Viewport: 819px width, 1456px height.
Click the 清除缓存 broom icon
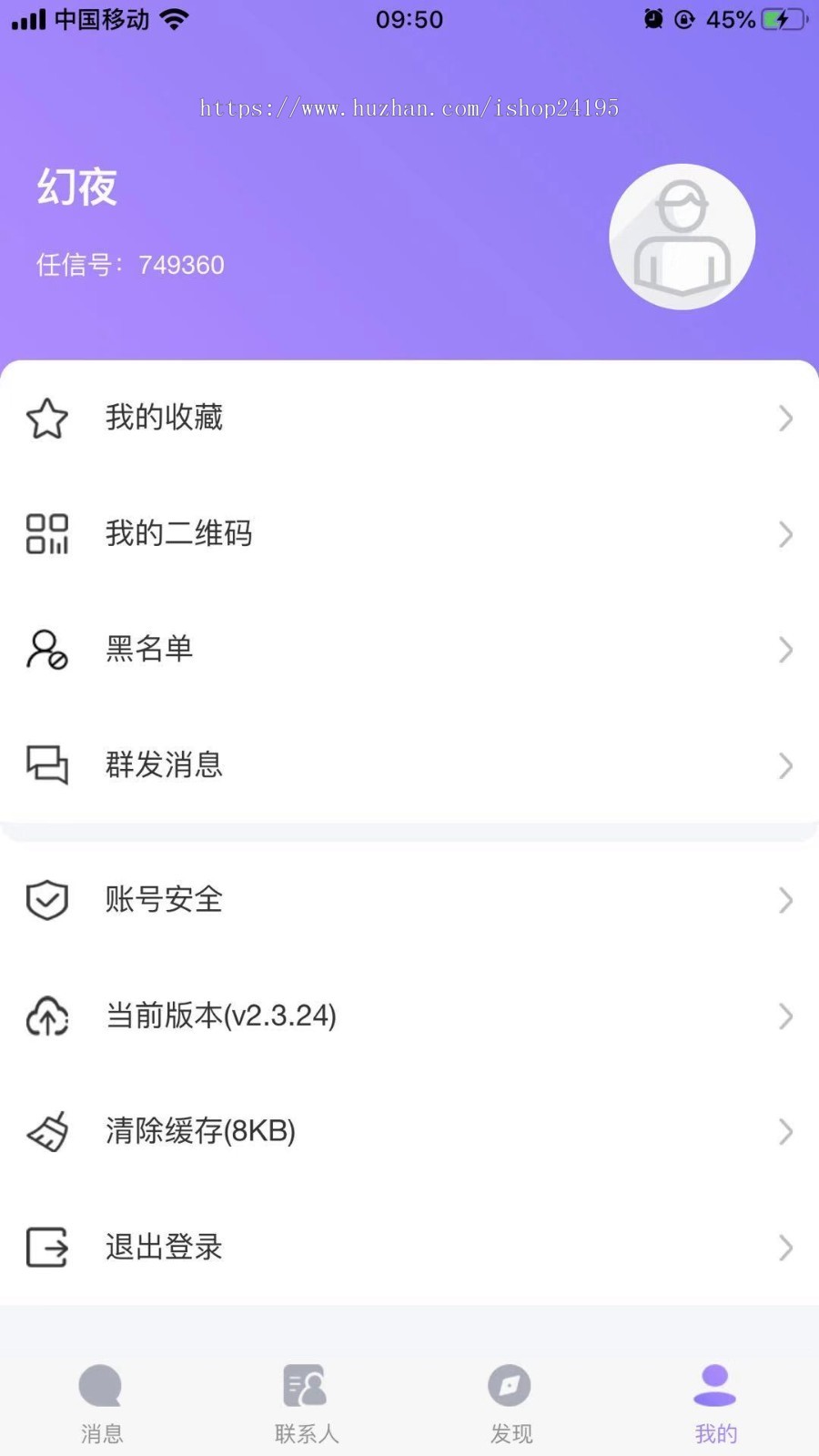[x=46, y=1132]
